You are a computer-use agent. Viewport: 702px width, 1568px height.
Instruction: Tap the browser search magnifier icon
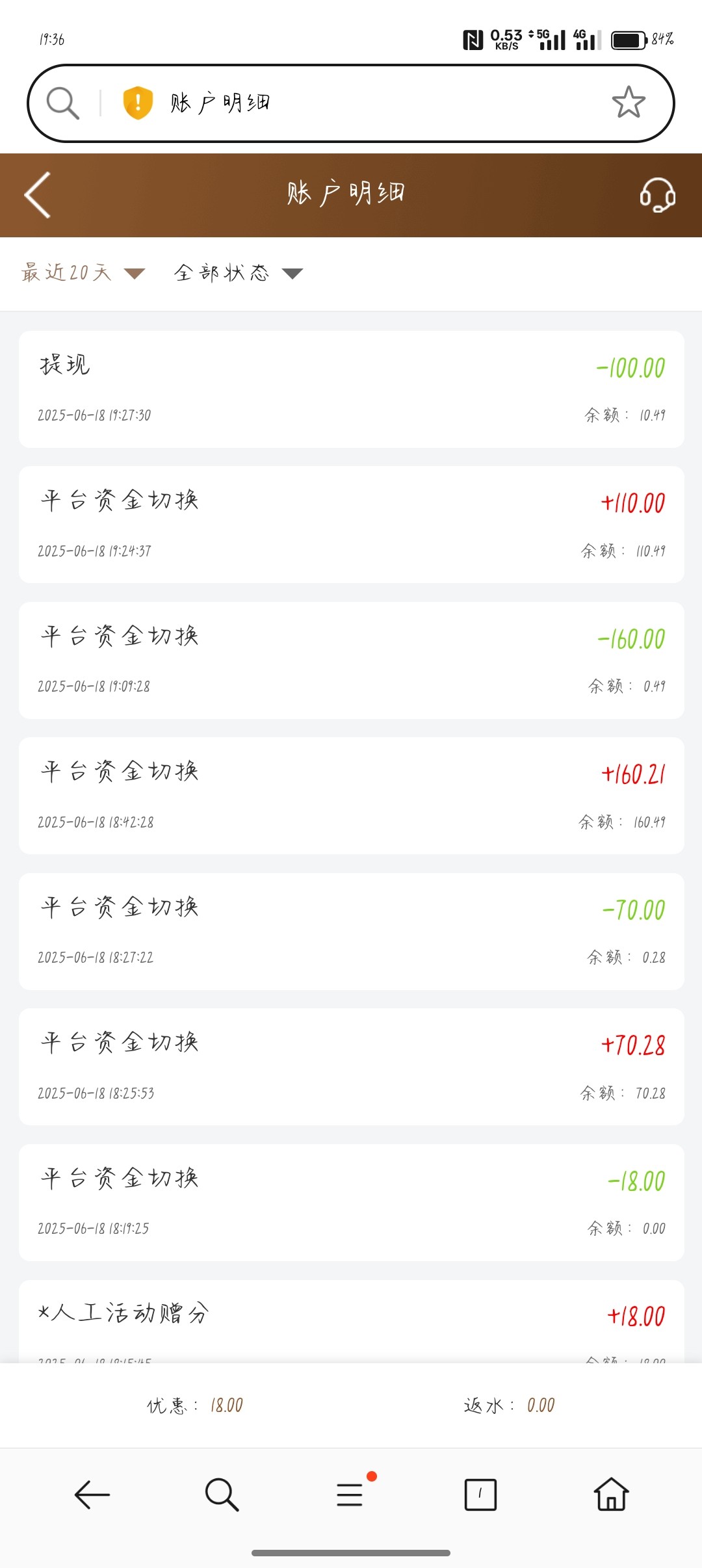pos(63,103)
